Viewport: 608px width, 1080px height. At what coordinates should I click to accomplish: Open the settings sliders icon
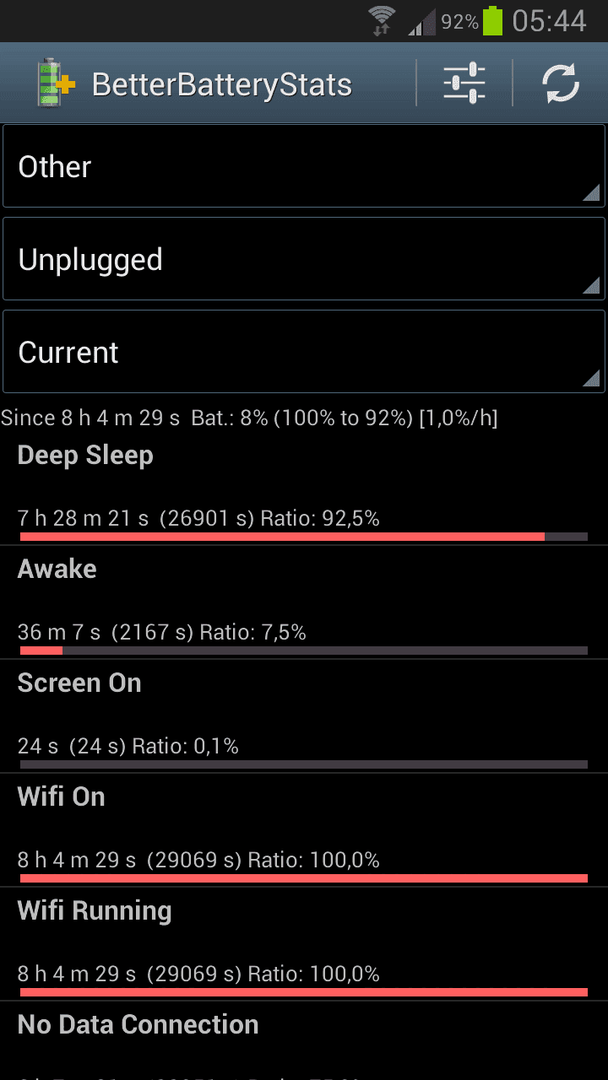(464, 83)
